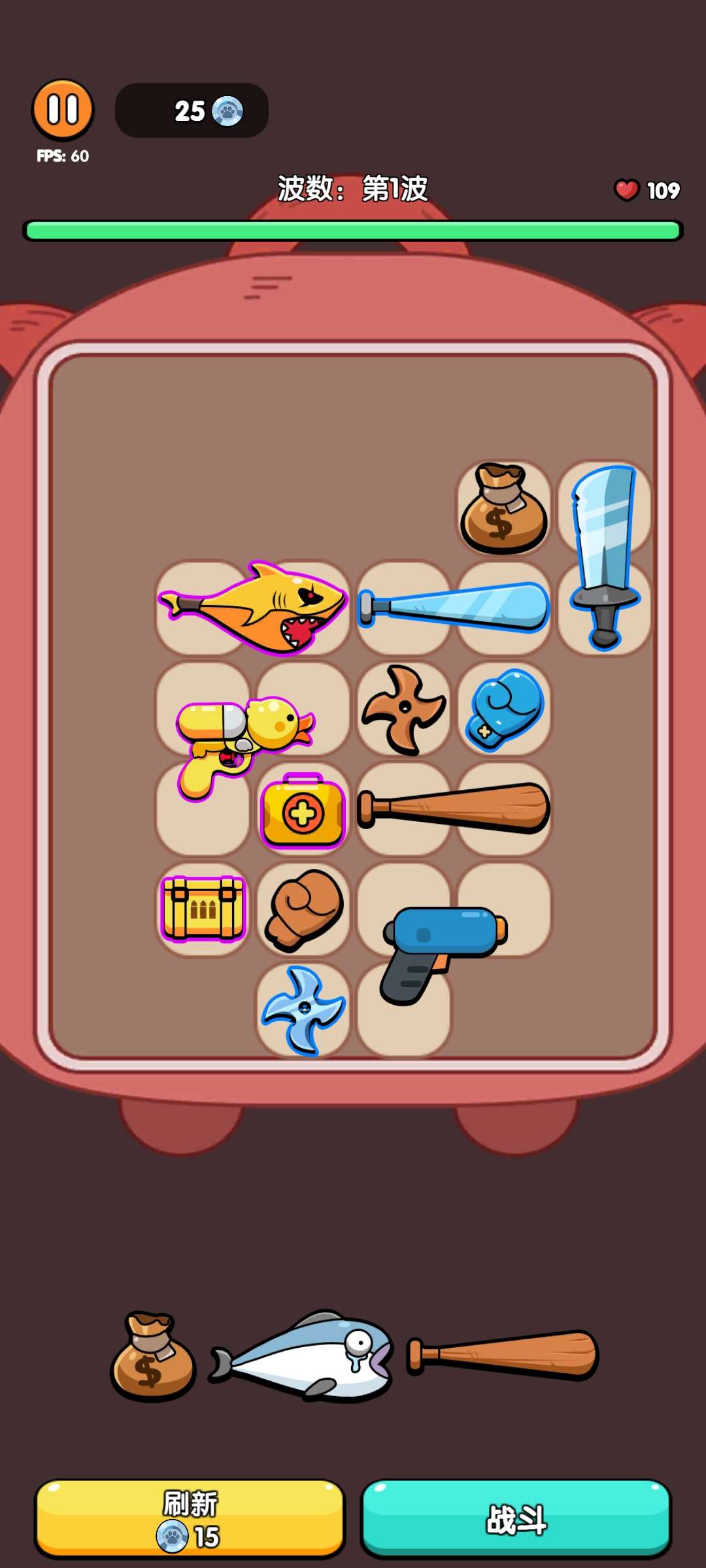Tap the blue pistol in backpack
The image size is (706, 1568).
coord(439,947)
